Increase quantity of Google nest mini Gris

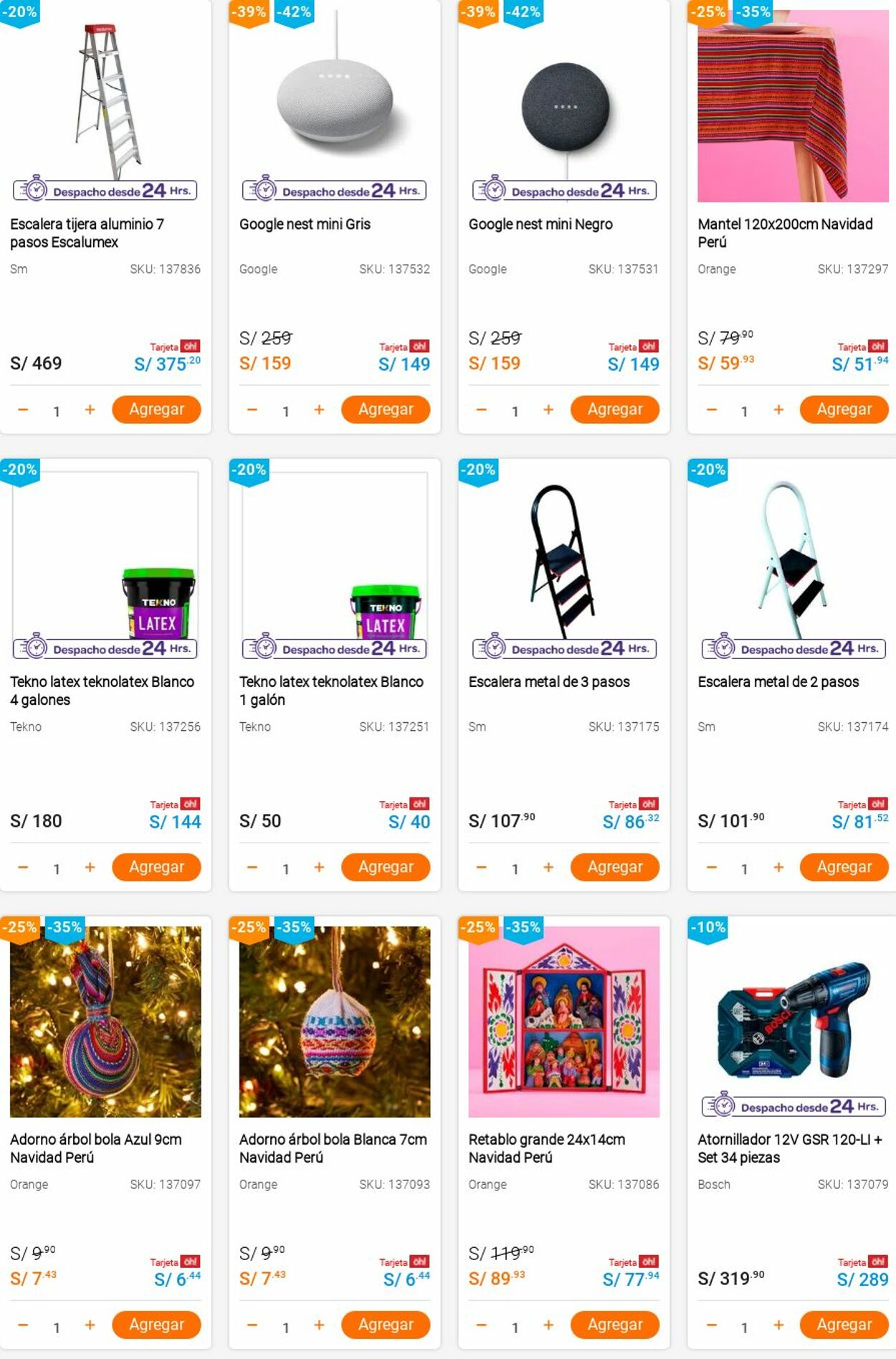coord(319,409)
